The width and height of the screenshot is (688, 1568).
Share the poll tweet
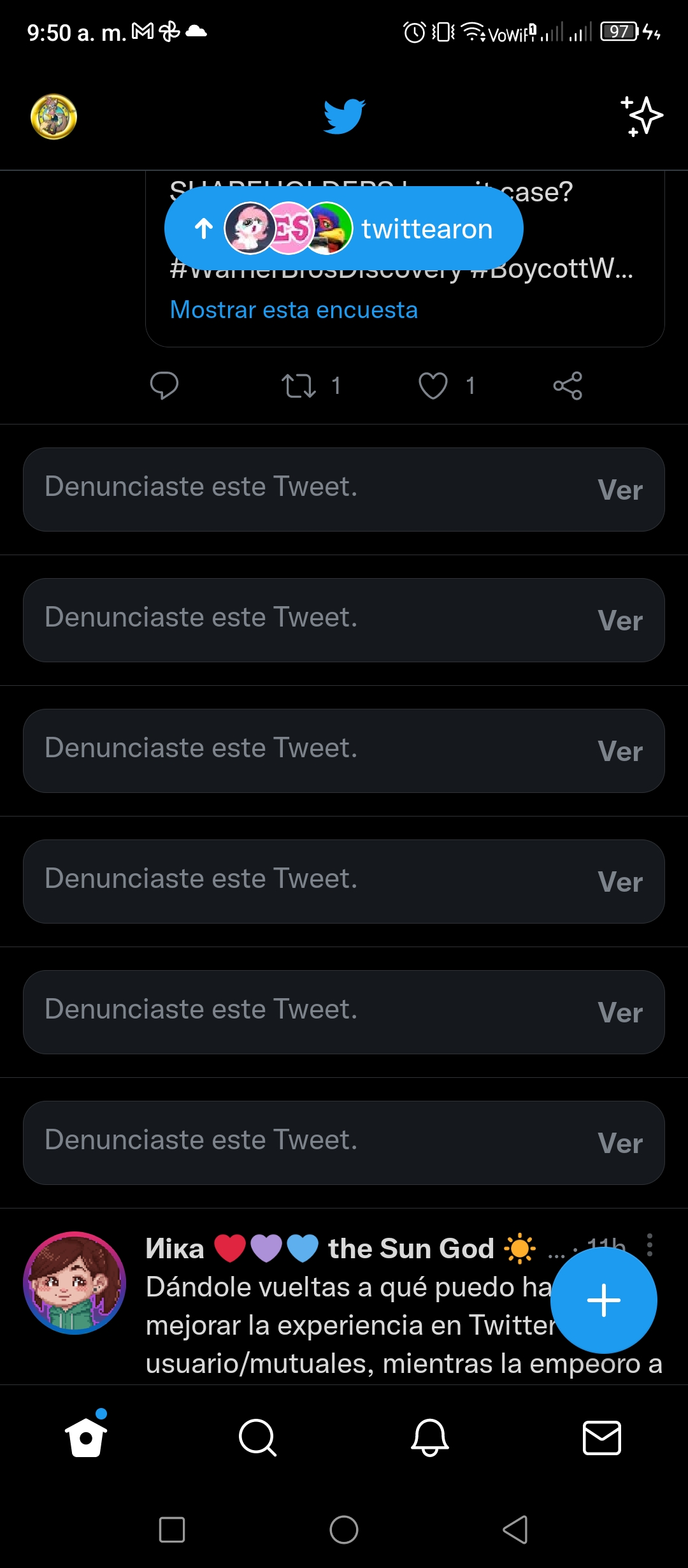click(x=568, y=386)
